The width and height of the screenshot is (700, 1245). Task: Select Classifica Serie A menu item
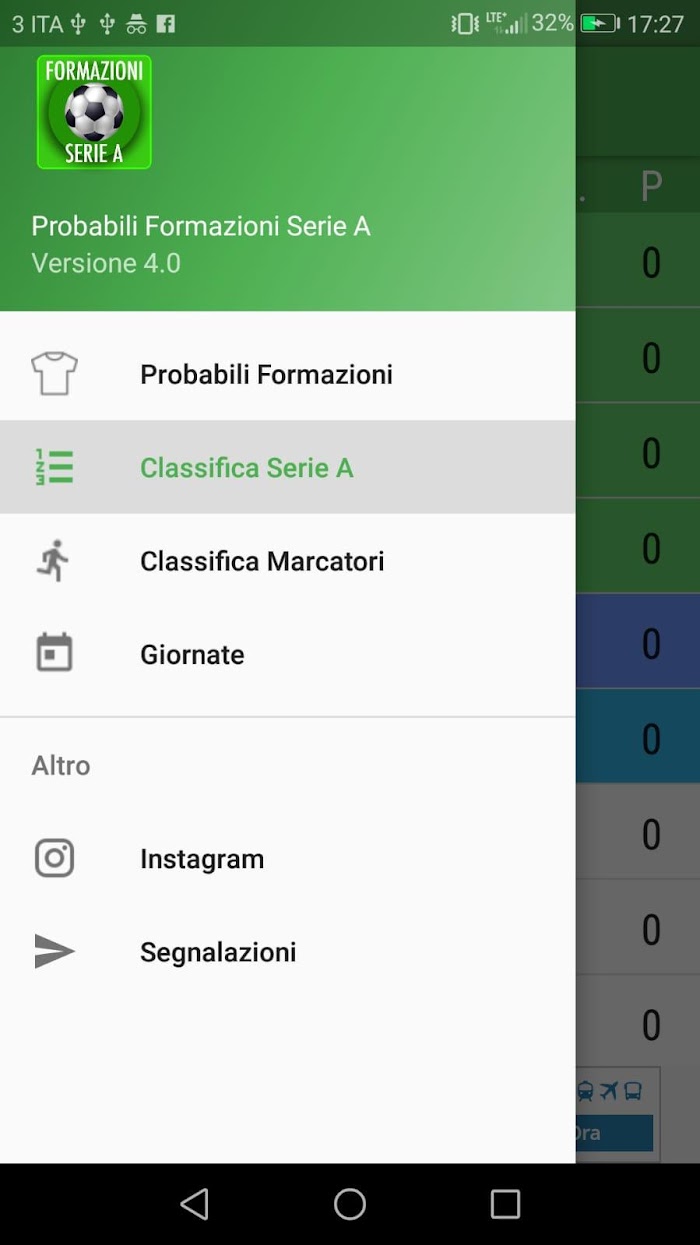[x=287, y=467]
